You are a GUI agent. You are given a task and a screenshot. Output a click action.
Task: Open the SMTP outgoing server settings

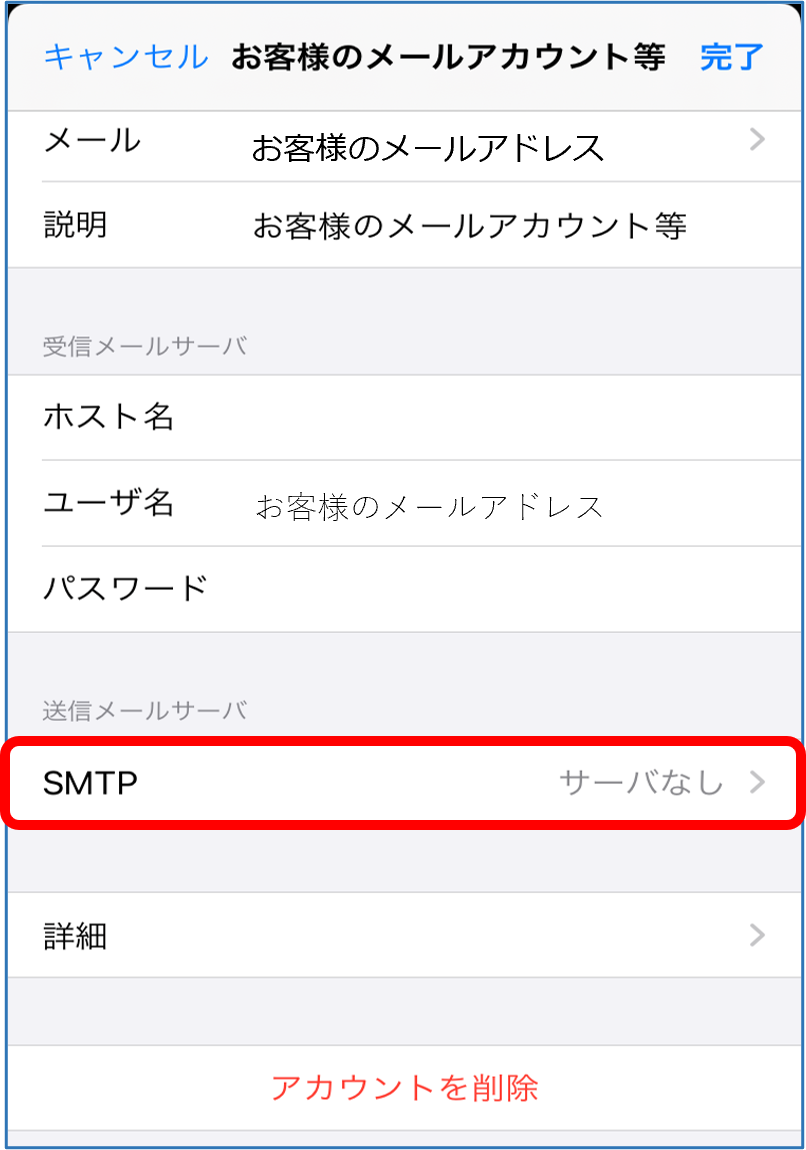coord(404,782)
